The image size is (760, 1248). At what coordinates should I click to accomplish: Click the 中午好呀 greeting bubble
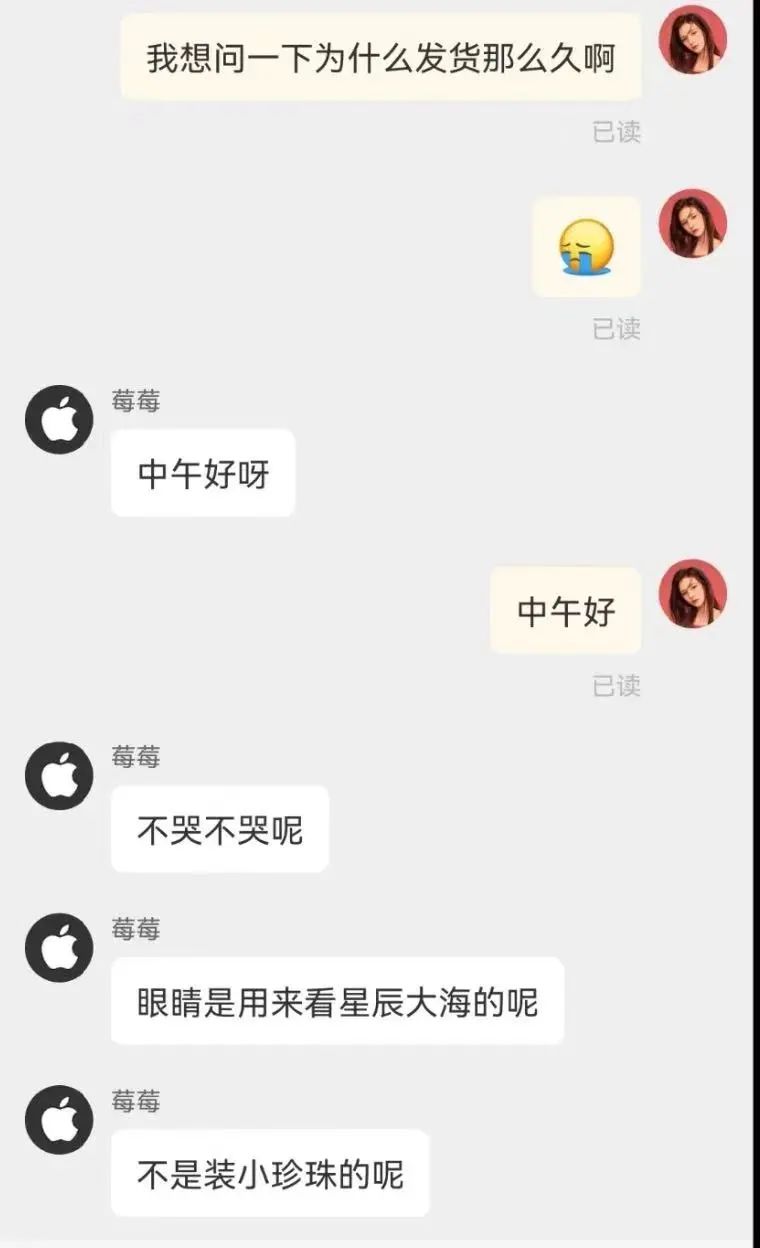(201, 472)
